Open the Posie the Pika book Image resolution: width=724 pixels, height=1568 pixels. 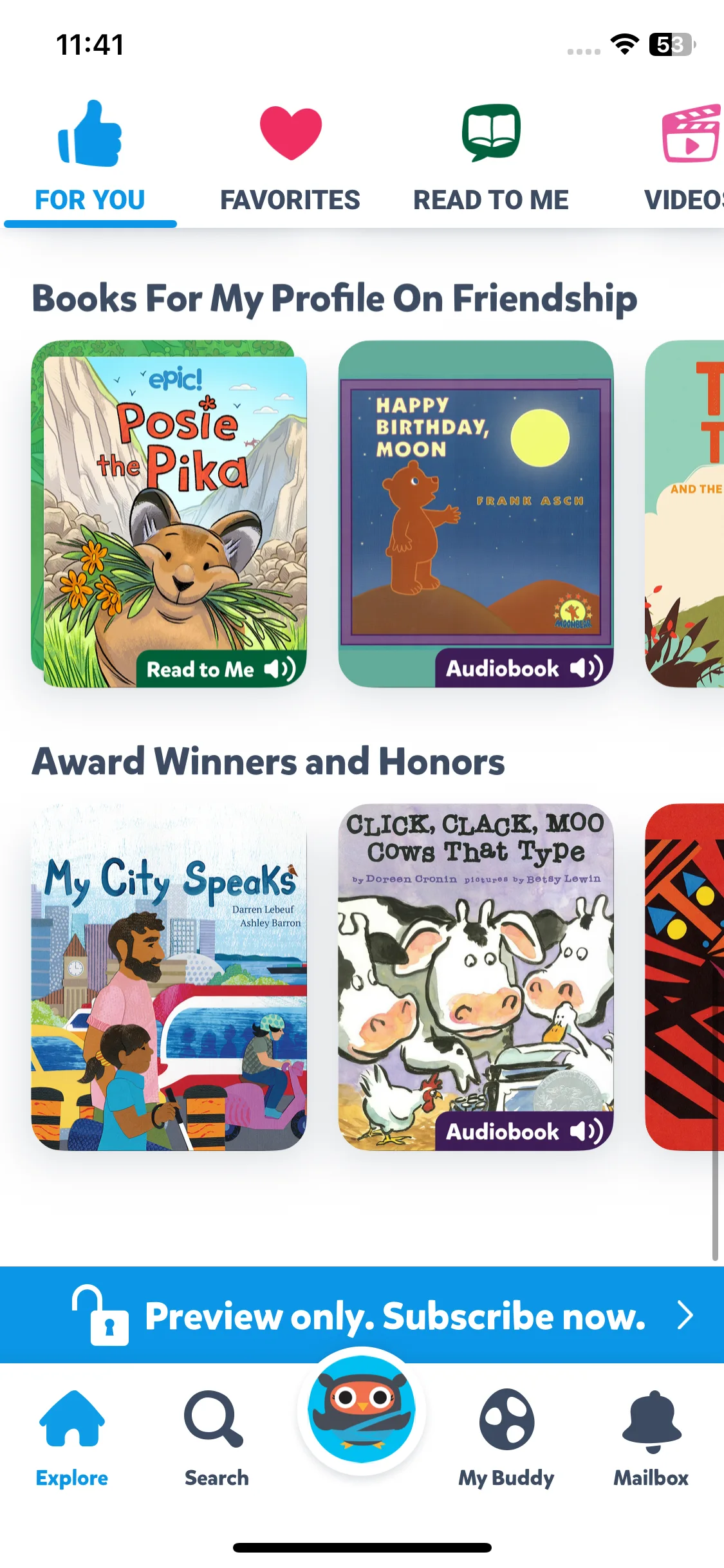tap(169, 514)
